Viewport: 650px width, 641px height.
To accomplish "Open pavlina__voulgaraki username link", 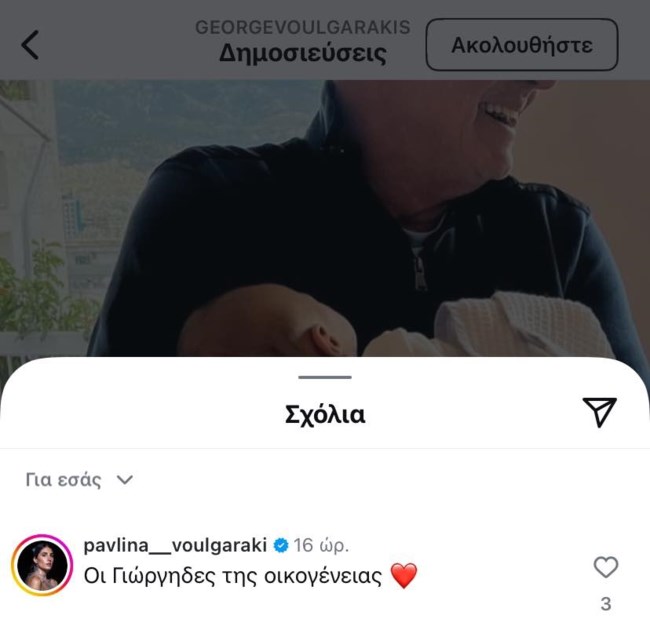I will [177, 545].
